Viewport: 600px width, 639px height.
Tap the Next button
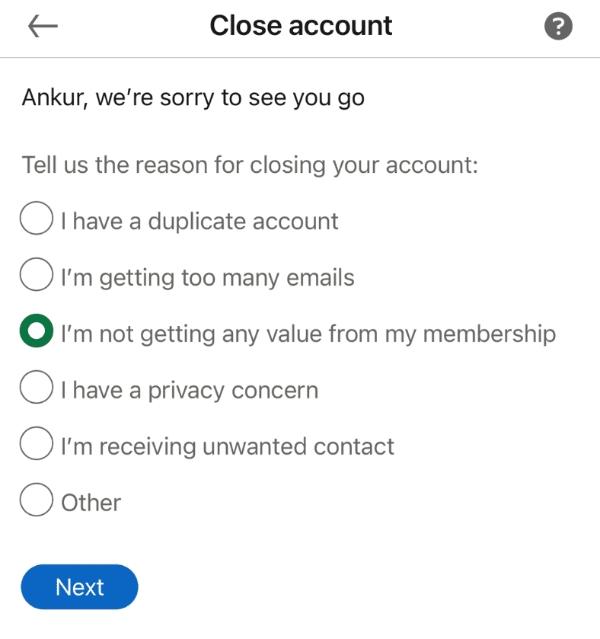coord(79,587)
